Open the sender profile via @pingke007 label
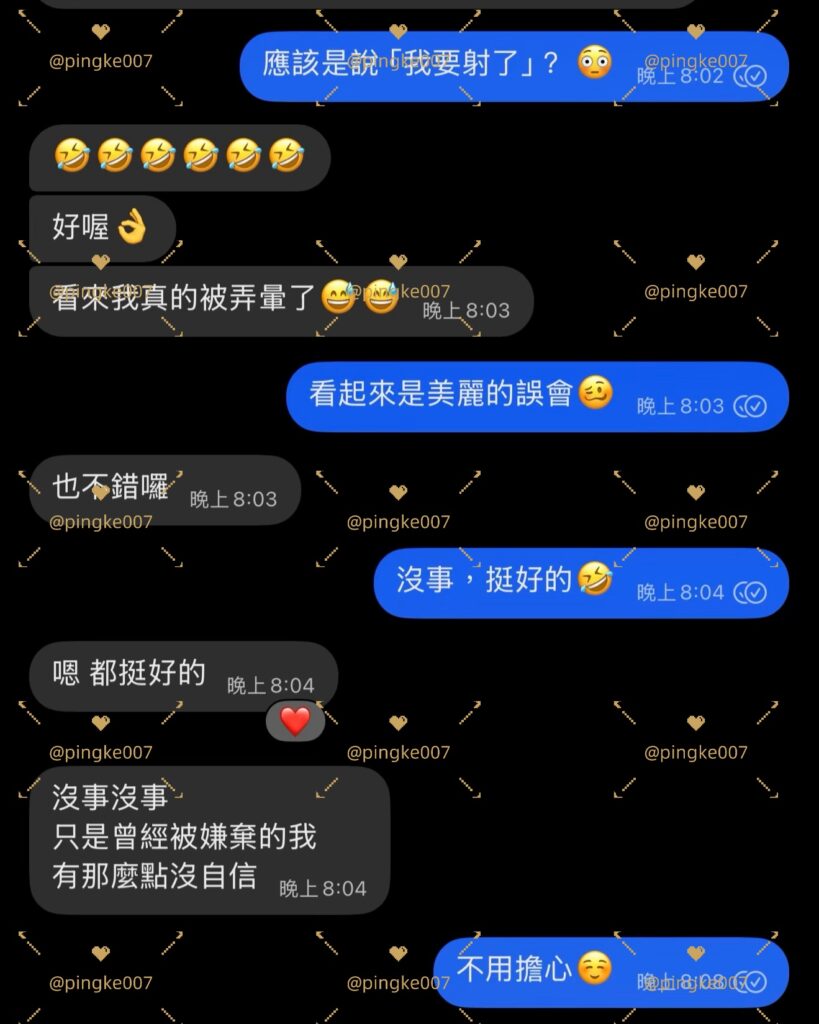819x1024 pixels. point(99,752)
